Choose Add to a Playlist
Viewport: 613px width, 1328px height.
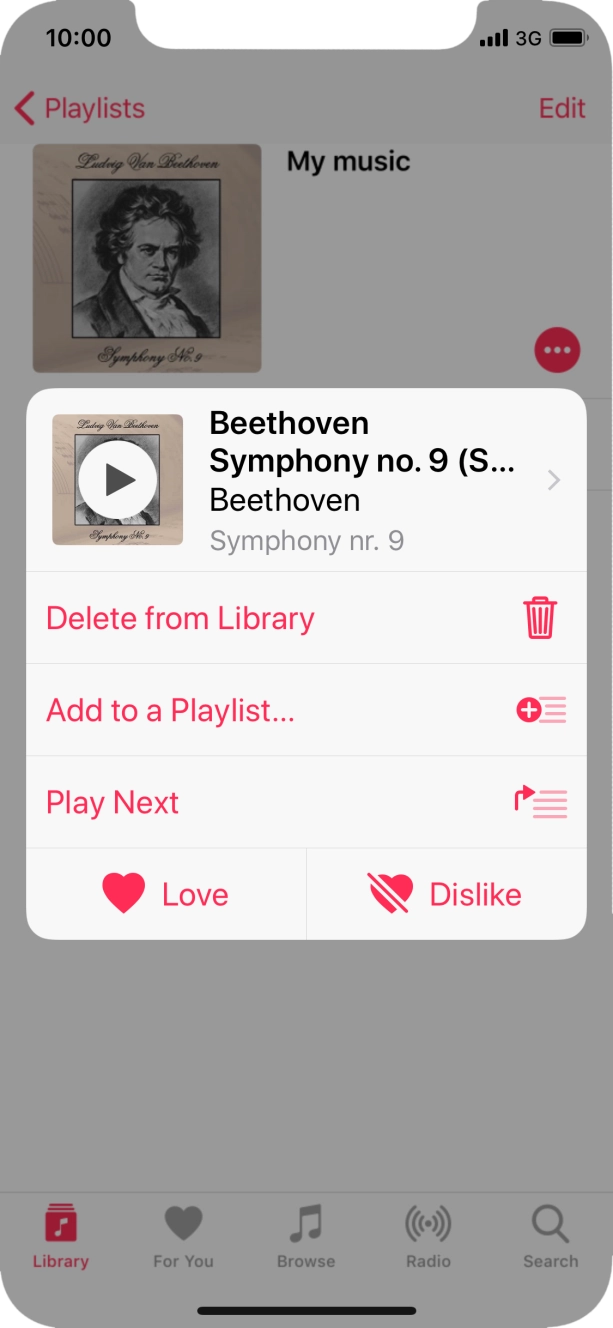coord(305,711)
